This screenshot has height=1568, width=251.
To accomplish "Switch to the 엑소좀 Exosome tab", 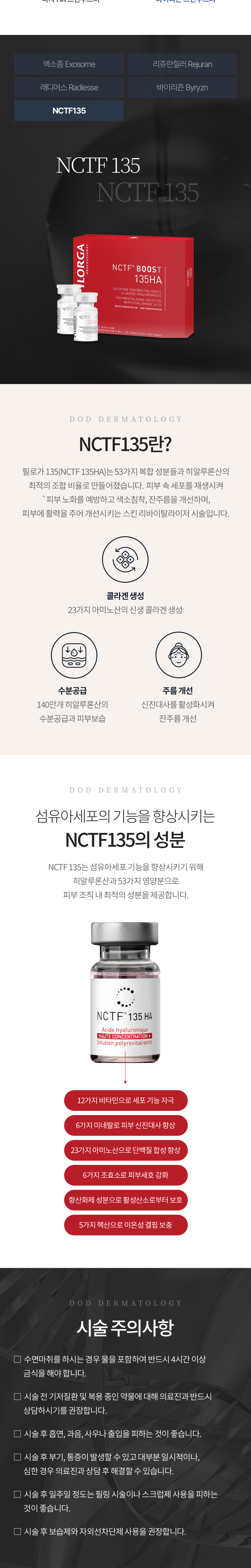I will pyautogui.click(x=69, y=64).
